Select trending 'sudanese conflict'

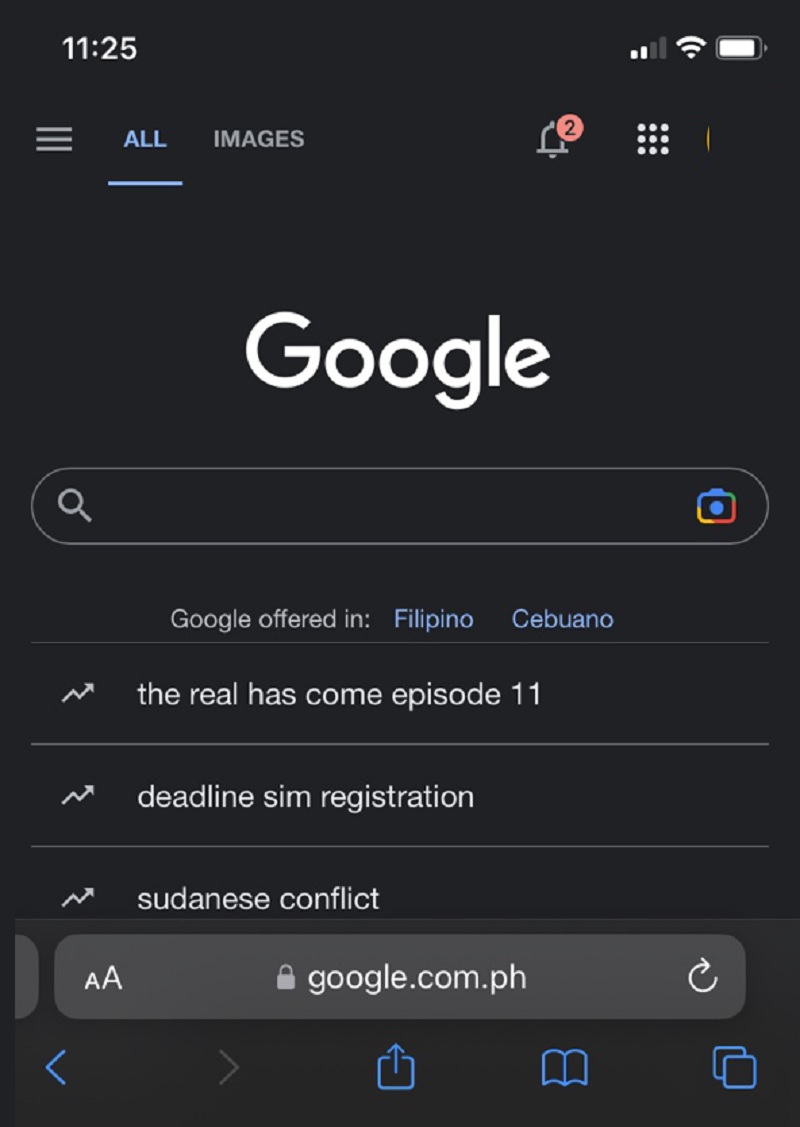pos(258,898)
